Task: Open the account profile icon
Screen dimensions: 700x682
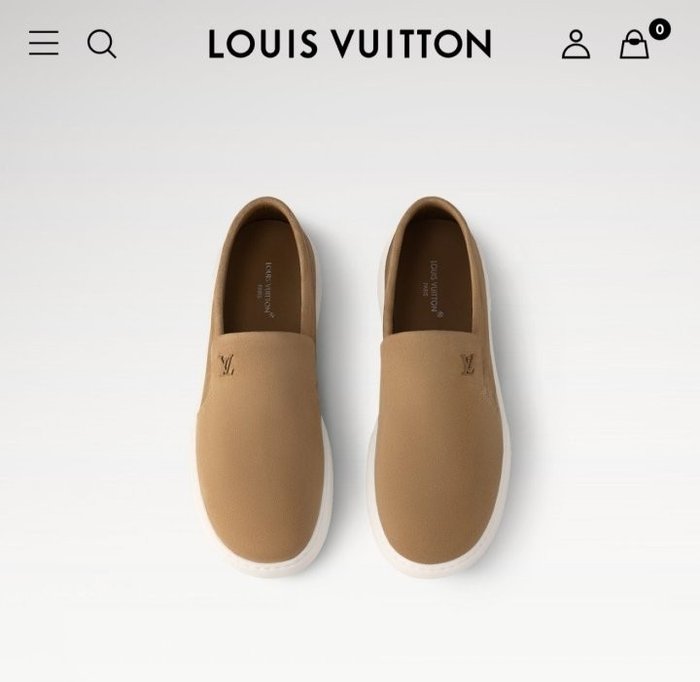Action: pos(575,44)
